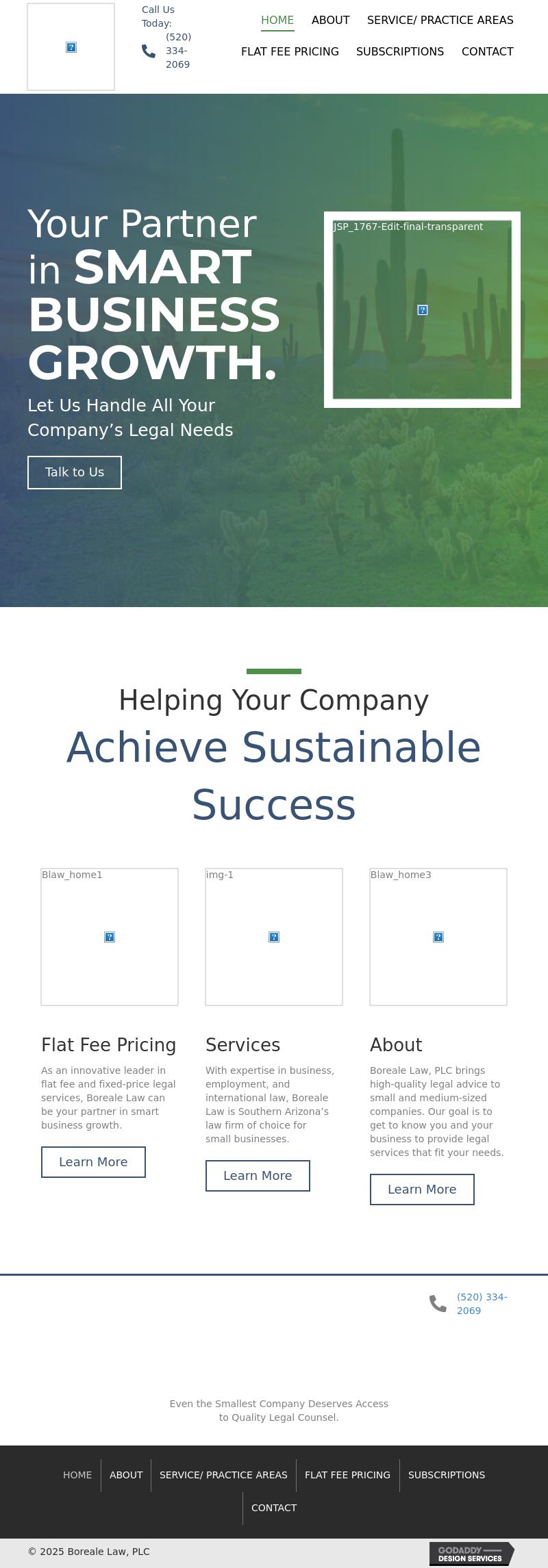Screen dimensions: 548x1568
Task: Open SERVICE/ PRACTICE AREAS in footer
Action: click(223, 1475)
